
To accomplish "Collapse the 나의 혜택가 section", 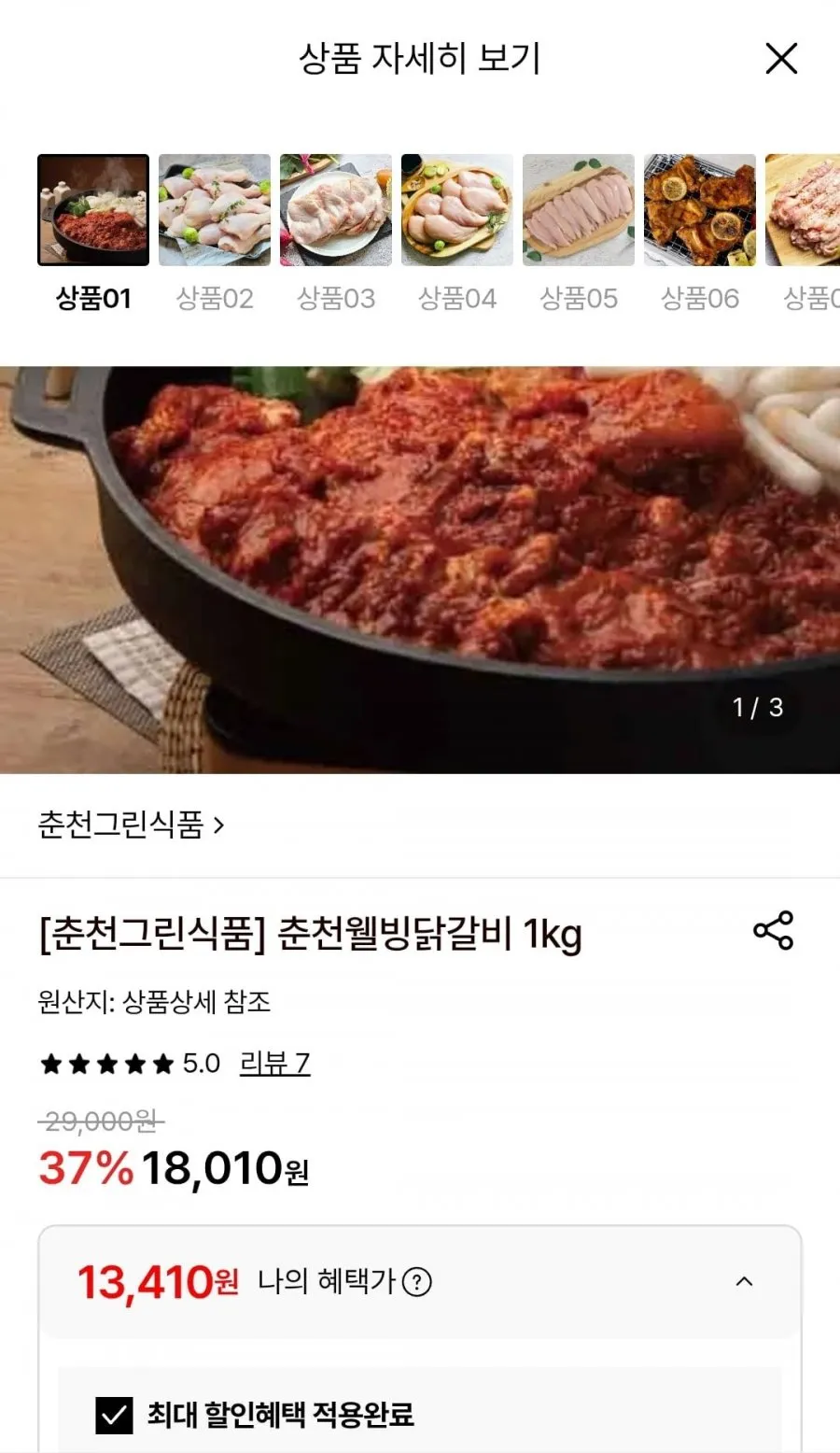I will 744,1281.
